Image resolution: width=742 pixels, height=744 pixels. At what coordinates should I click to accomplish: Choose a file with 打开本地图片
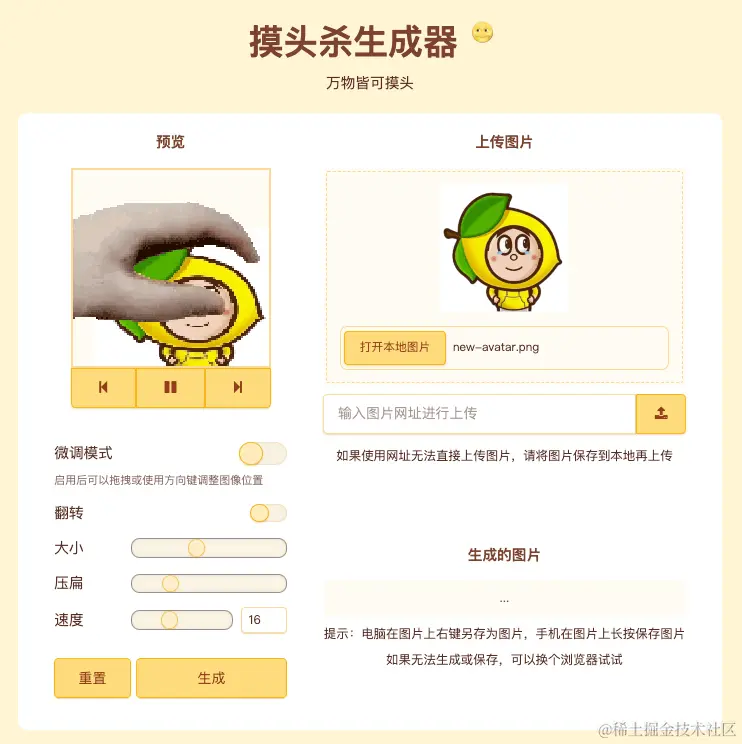point(394,348)
